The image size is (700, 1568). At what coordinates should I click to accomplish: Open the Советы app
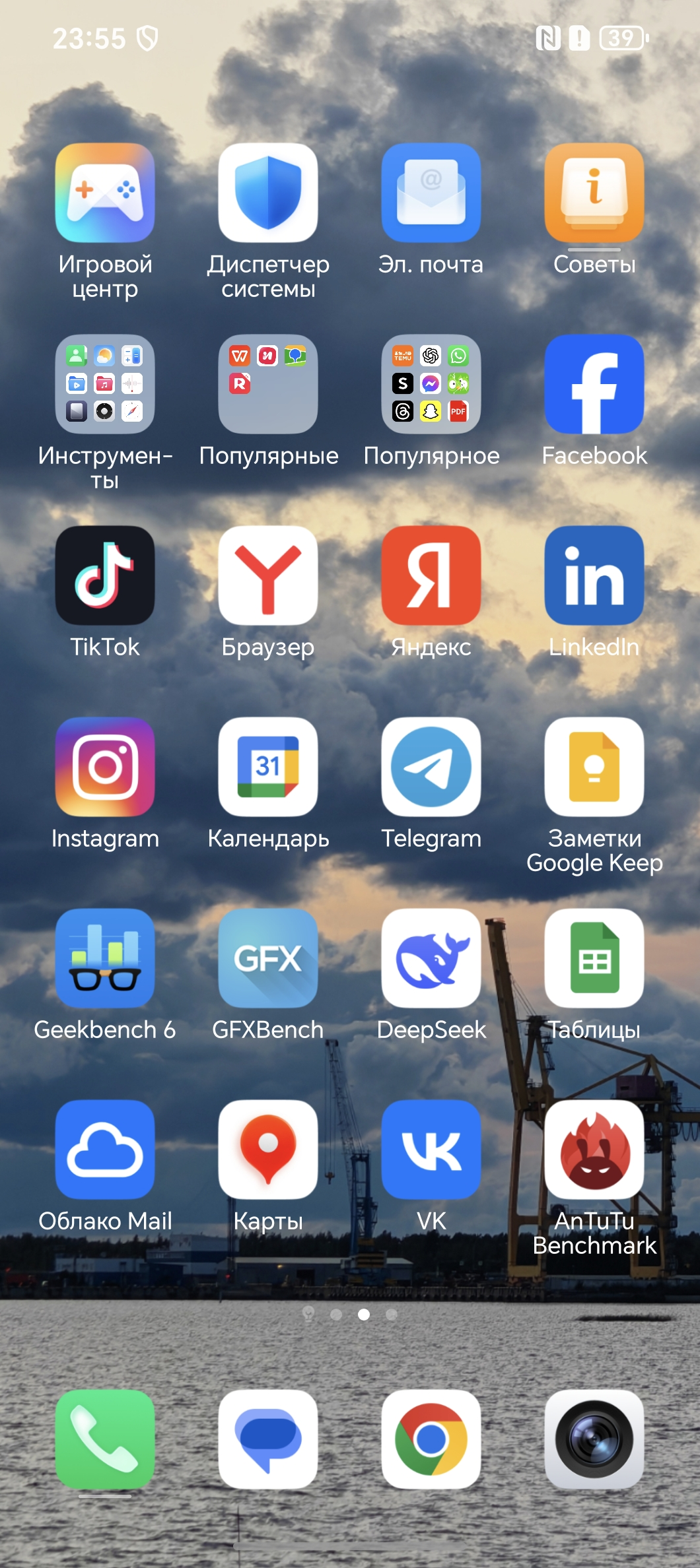[594, 193]
